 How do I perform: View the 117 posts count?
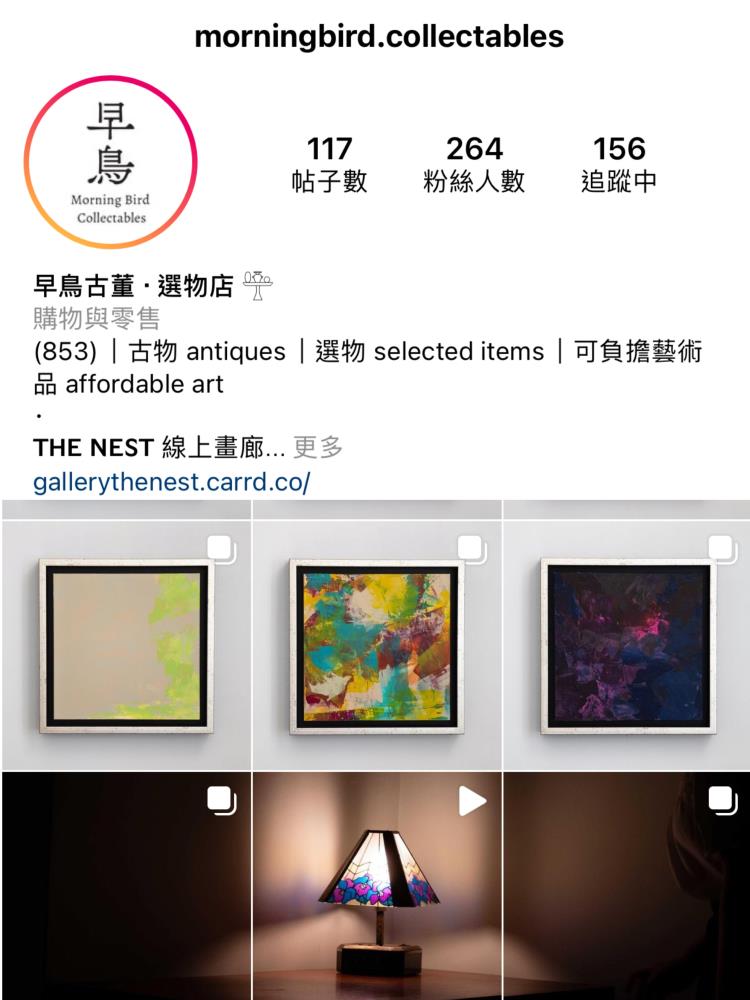click(x=329, y=164)
